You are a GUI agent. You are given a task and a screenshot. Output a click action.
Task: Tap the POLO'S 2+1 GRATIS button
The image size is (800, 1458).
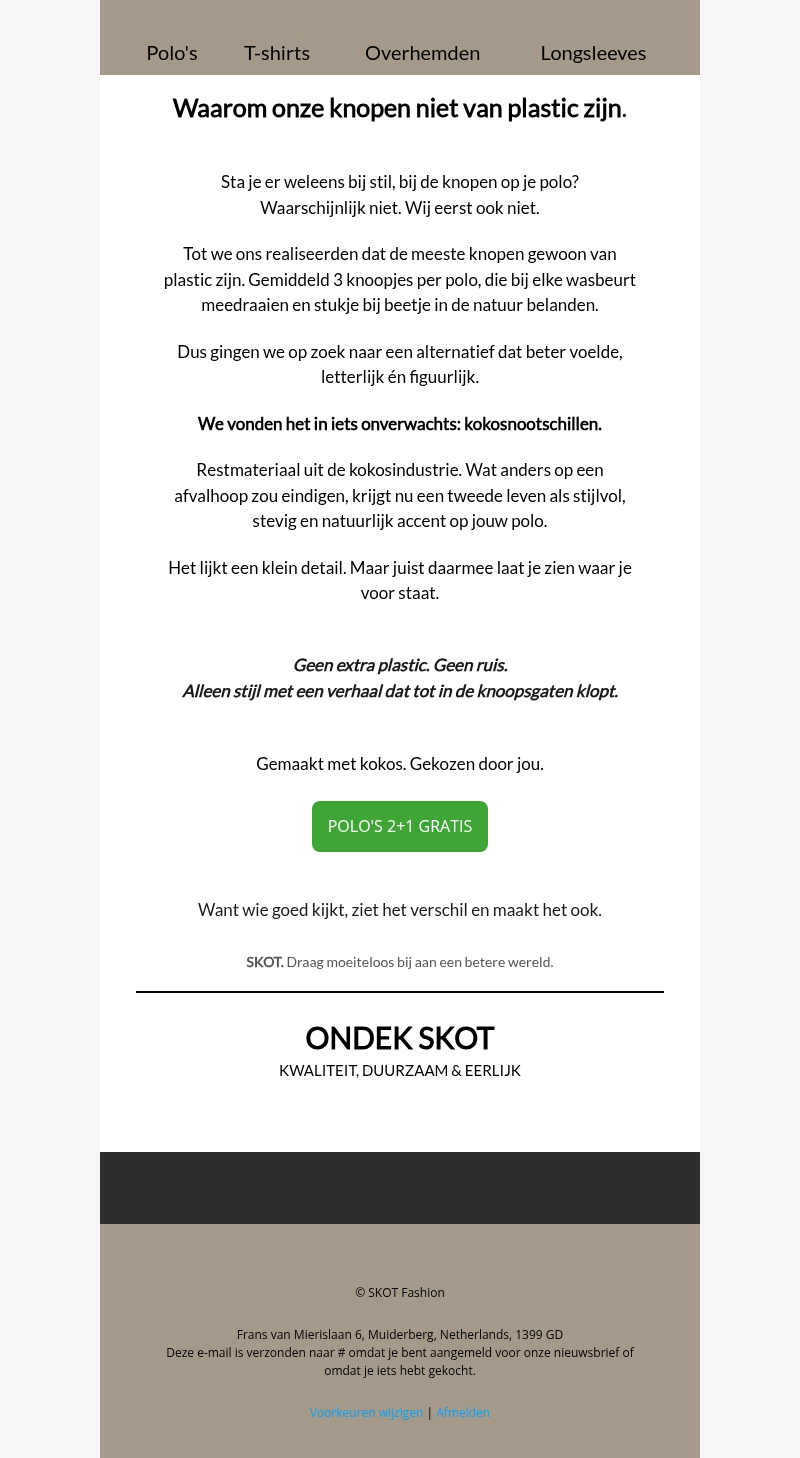click(x=400, y=826)
